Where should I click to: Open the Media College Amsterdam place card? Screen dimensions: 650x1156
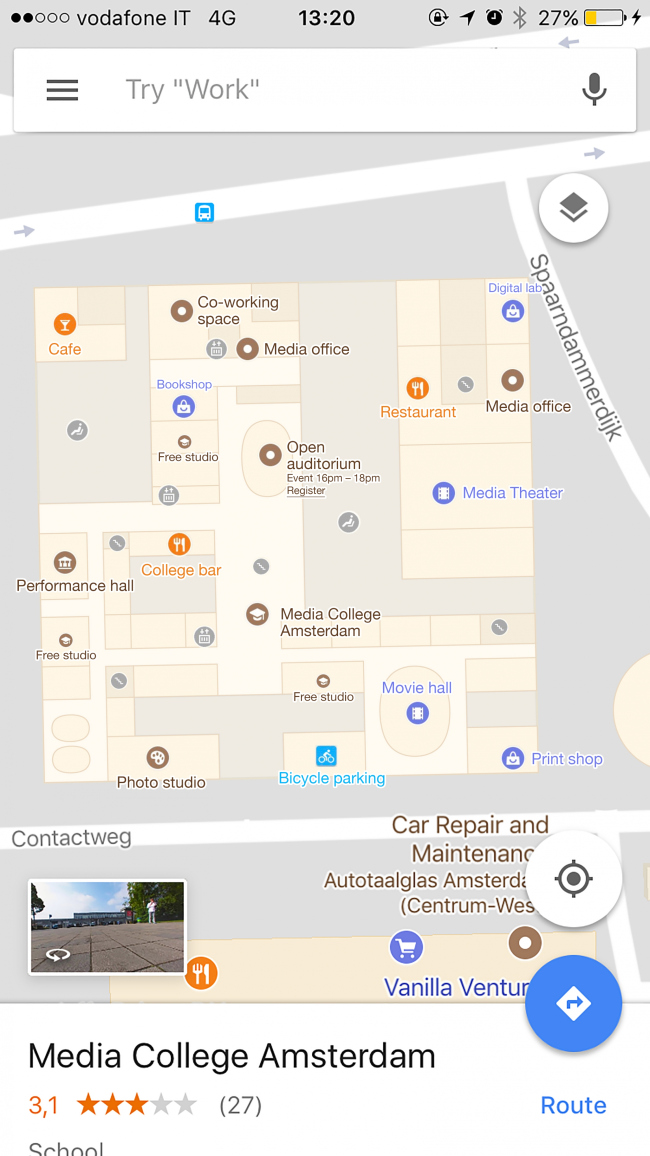pos(232,1056)
